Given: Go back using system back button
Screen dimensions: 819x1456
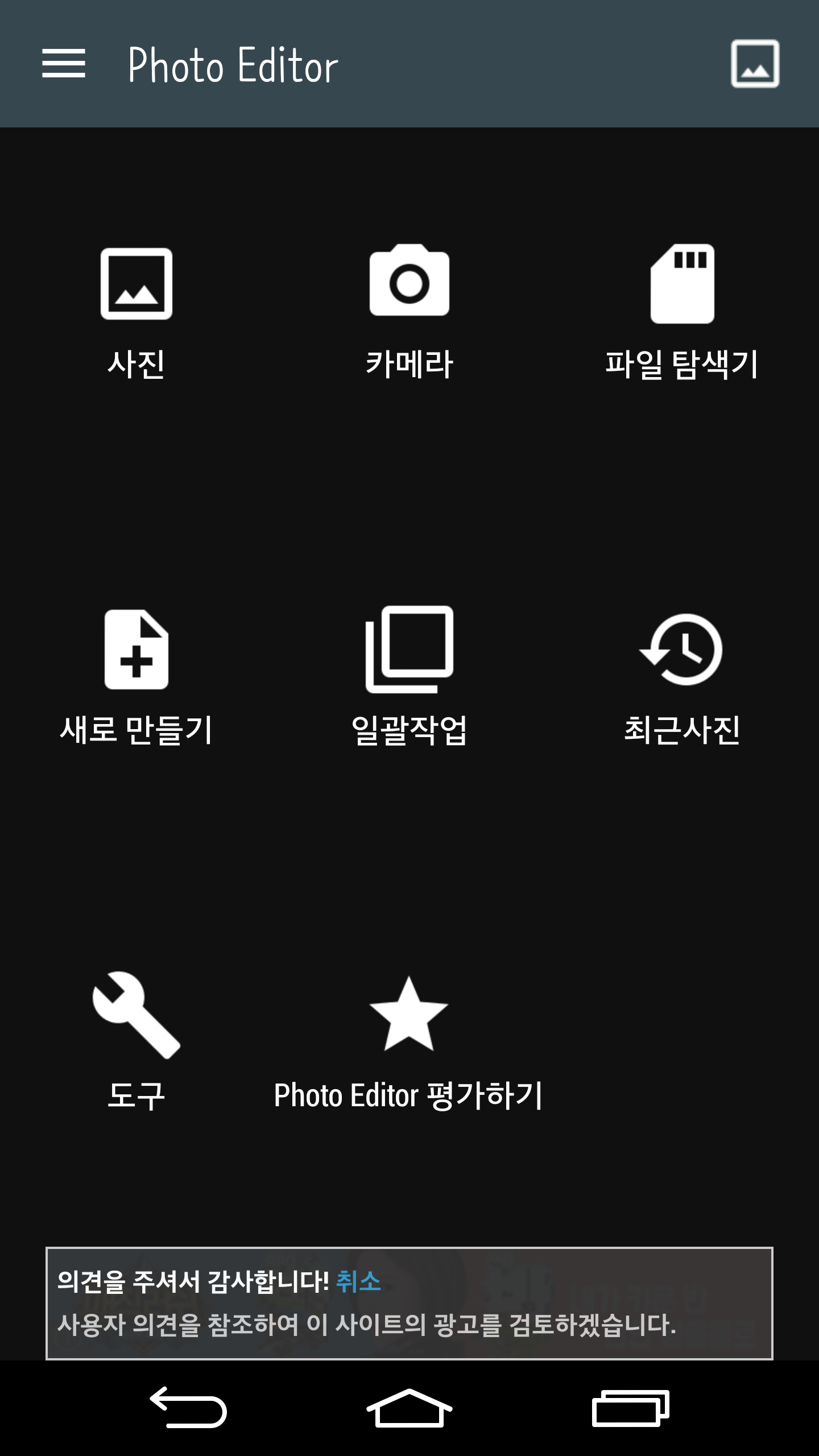Looking at the screenshot, I should point(188,1408).
